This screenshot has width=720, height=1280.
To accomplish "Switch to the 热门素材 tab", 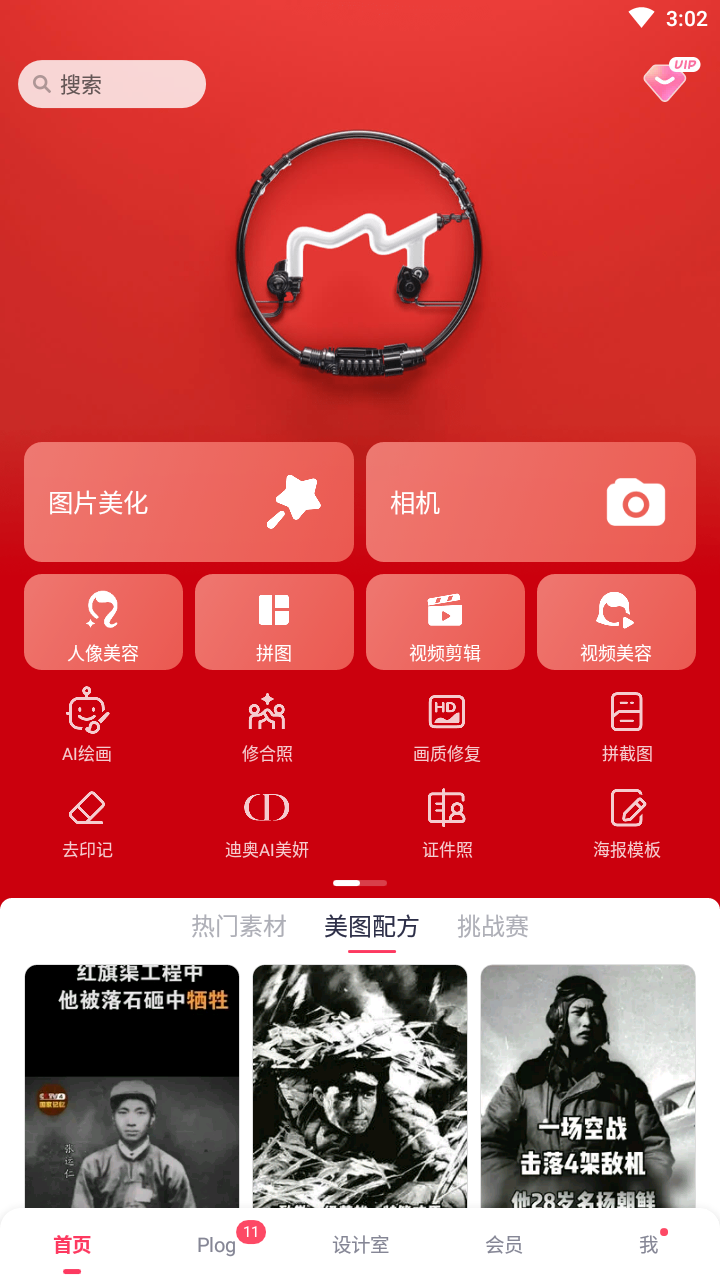I will (x=239, y=927).
